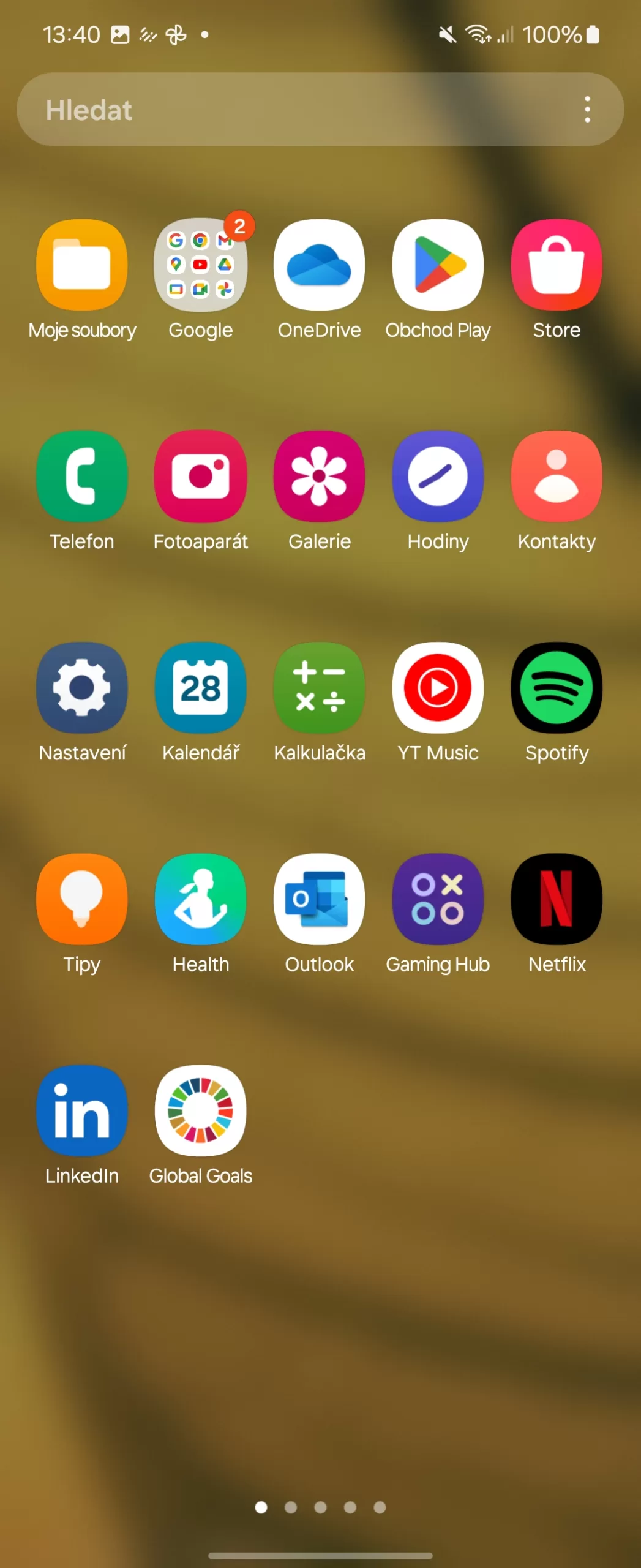The image size is (641, 1568).
Task: Open Nastavení settings
Action: (x=82, y=688)
